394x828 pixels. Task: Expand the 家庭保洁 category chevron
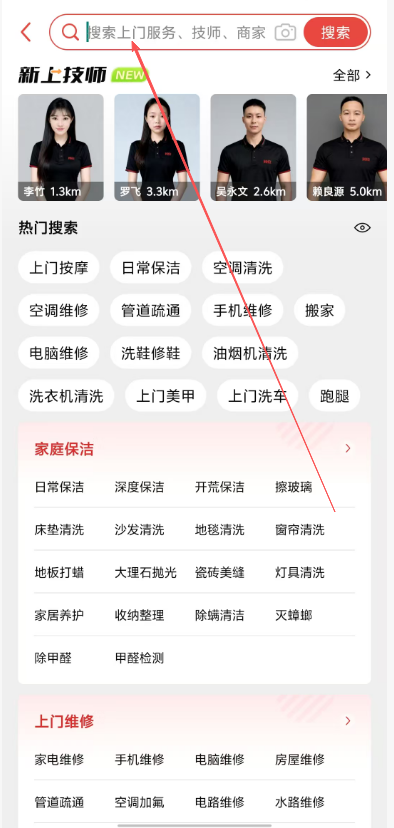tap(348, 448)
